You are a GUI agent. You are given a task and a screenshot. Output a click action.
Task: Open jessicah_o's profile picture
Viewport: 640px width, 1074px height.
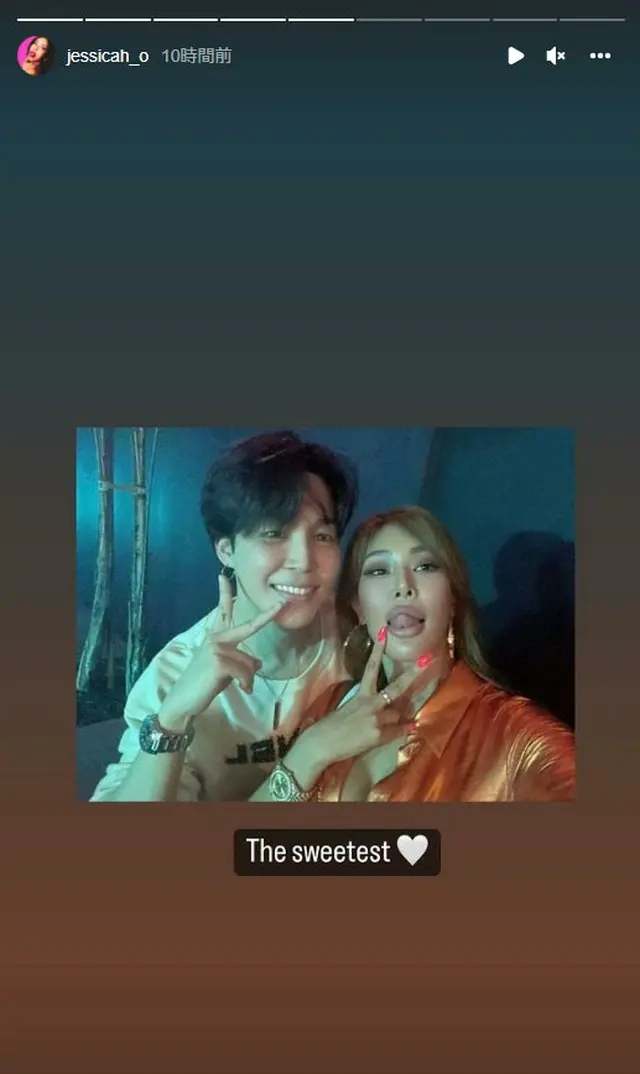[35, 56]
